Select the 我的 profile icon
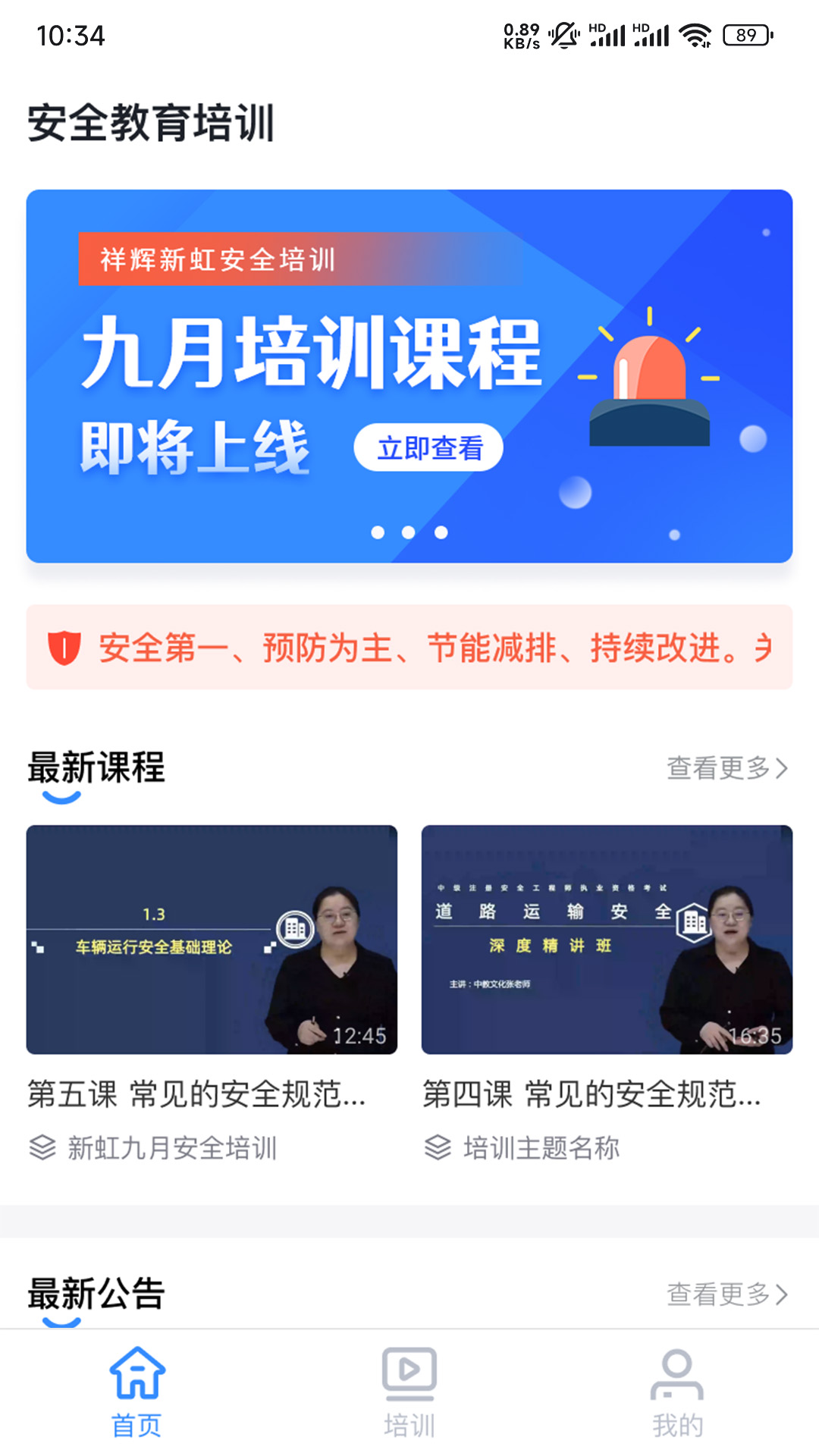The width and height of the screenshot is (819, 1456). (677, 1383)
